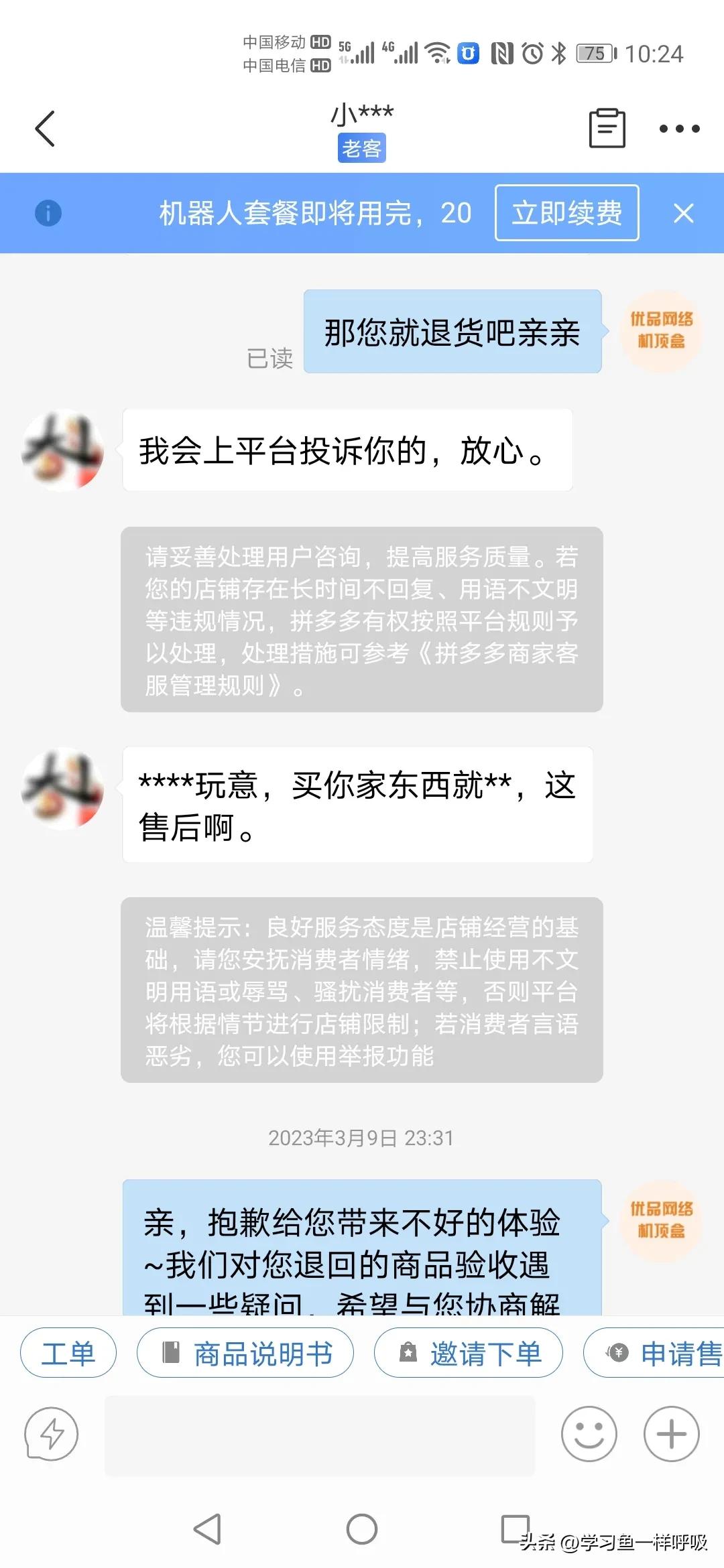This screenshot has height=1568, width=724.
Task: Open the clipboard order panel icon
Action: point(605,128)
